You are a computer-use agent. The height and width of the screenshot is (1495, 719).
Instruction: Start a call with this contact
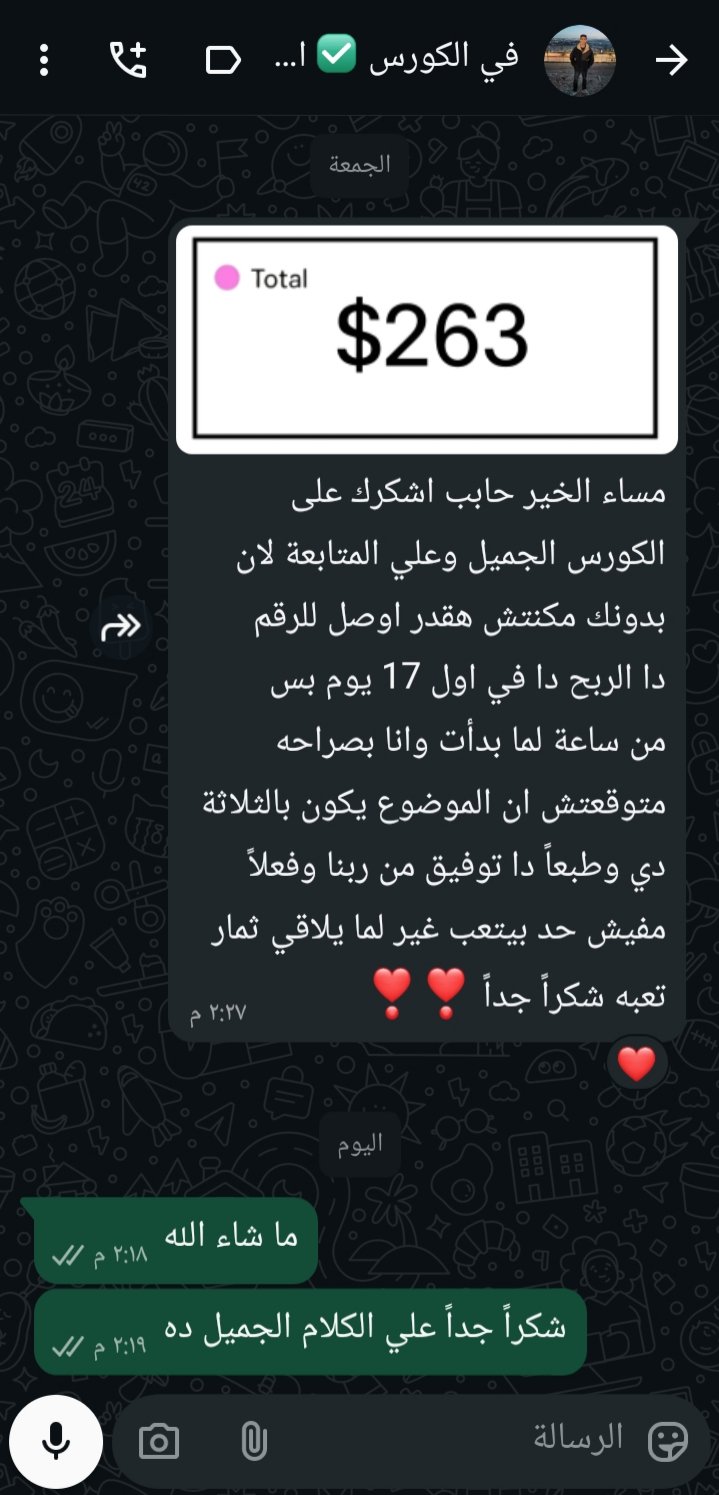pyautogui.click(x=127, y=61)
